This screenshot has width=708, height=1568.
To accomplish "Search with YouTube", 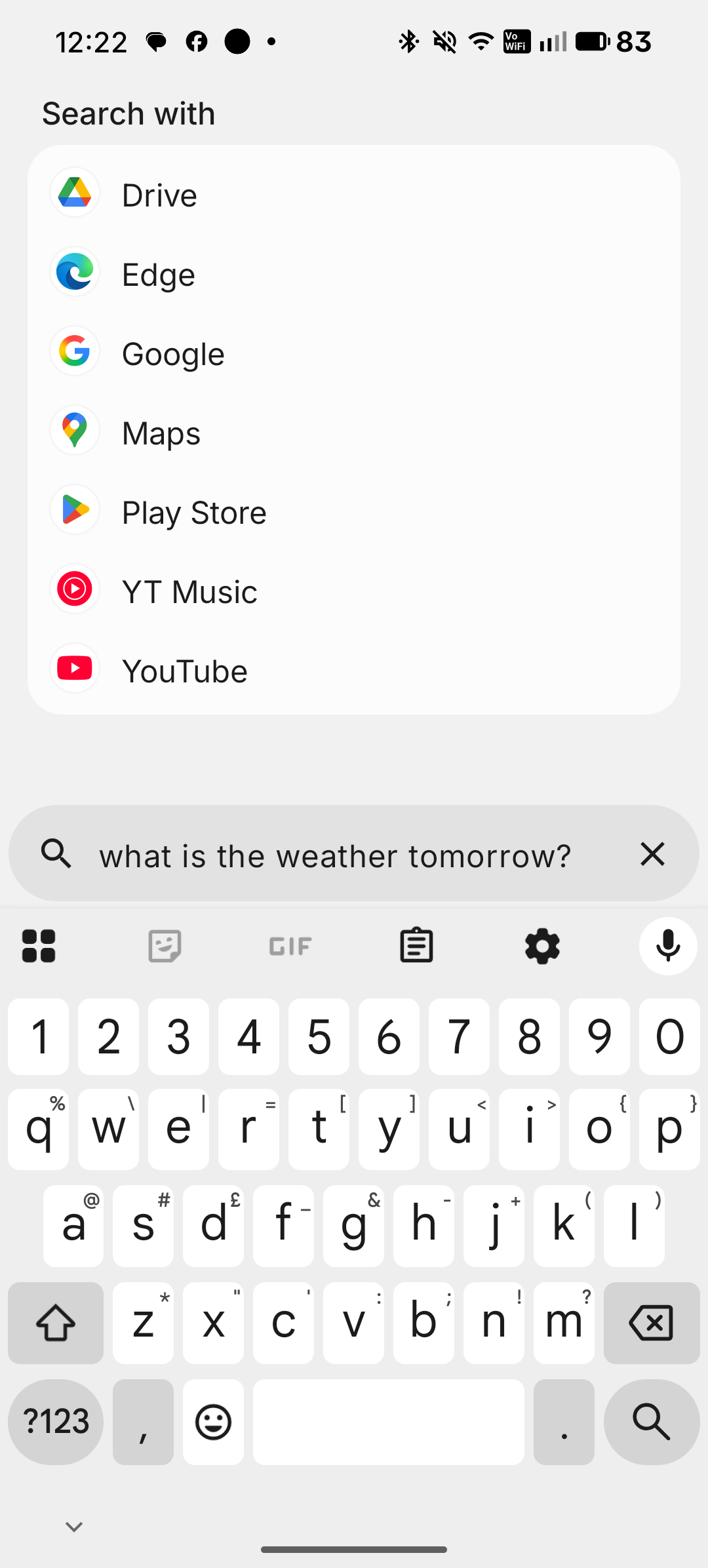I will (x=185, y=671).
